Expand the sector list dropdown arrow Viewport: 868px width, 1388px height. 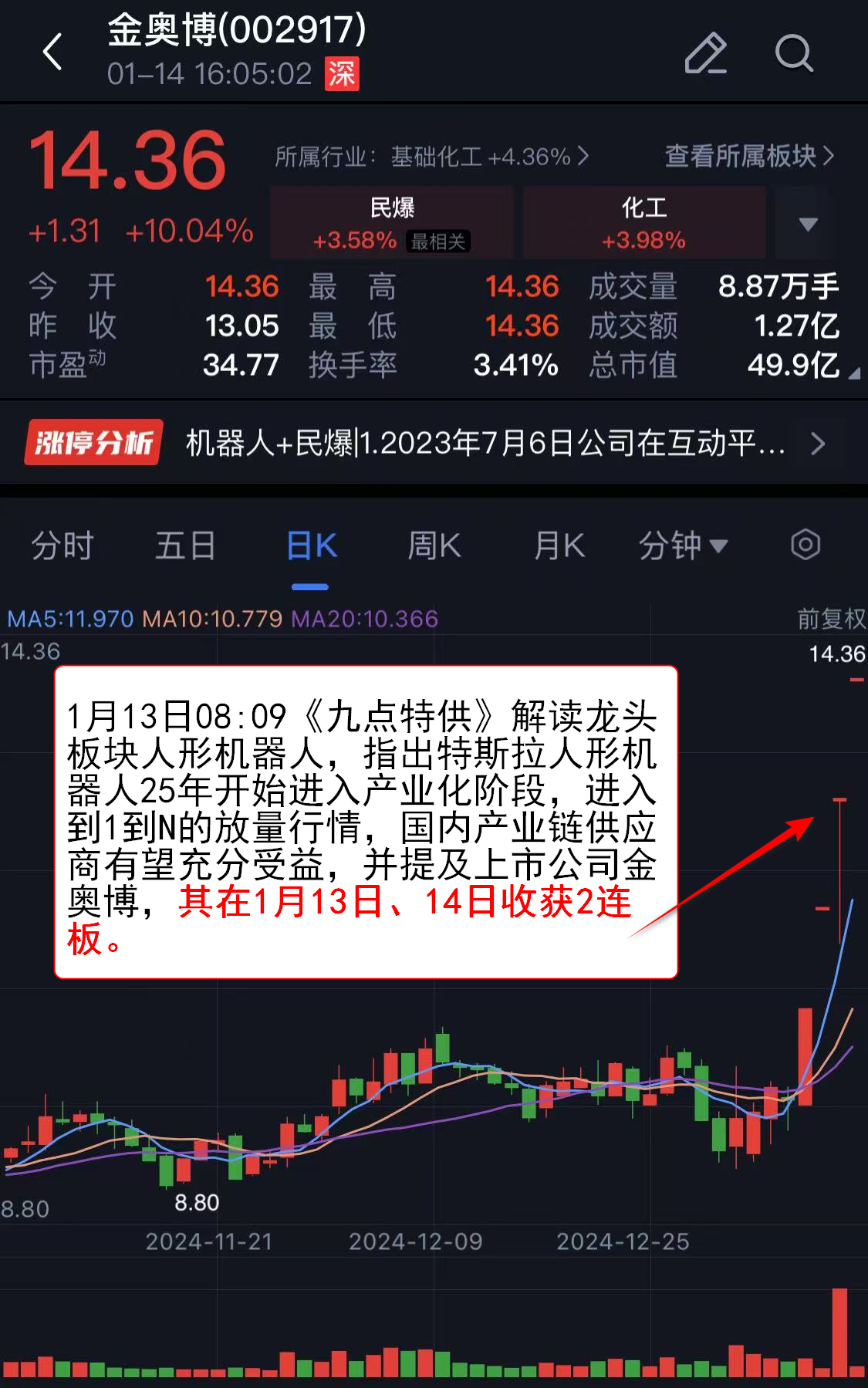point(808,224)
